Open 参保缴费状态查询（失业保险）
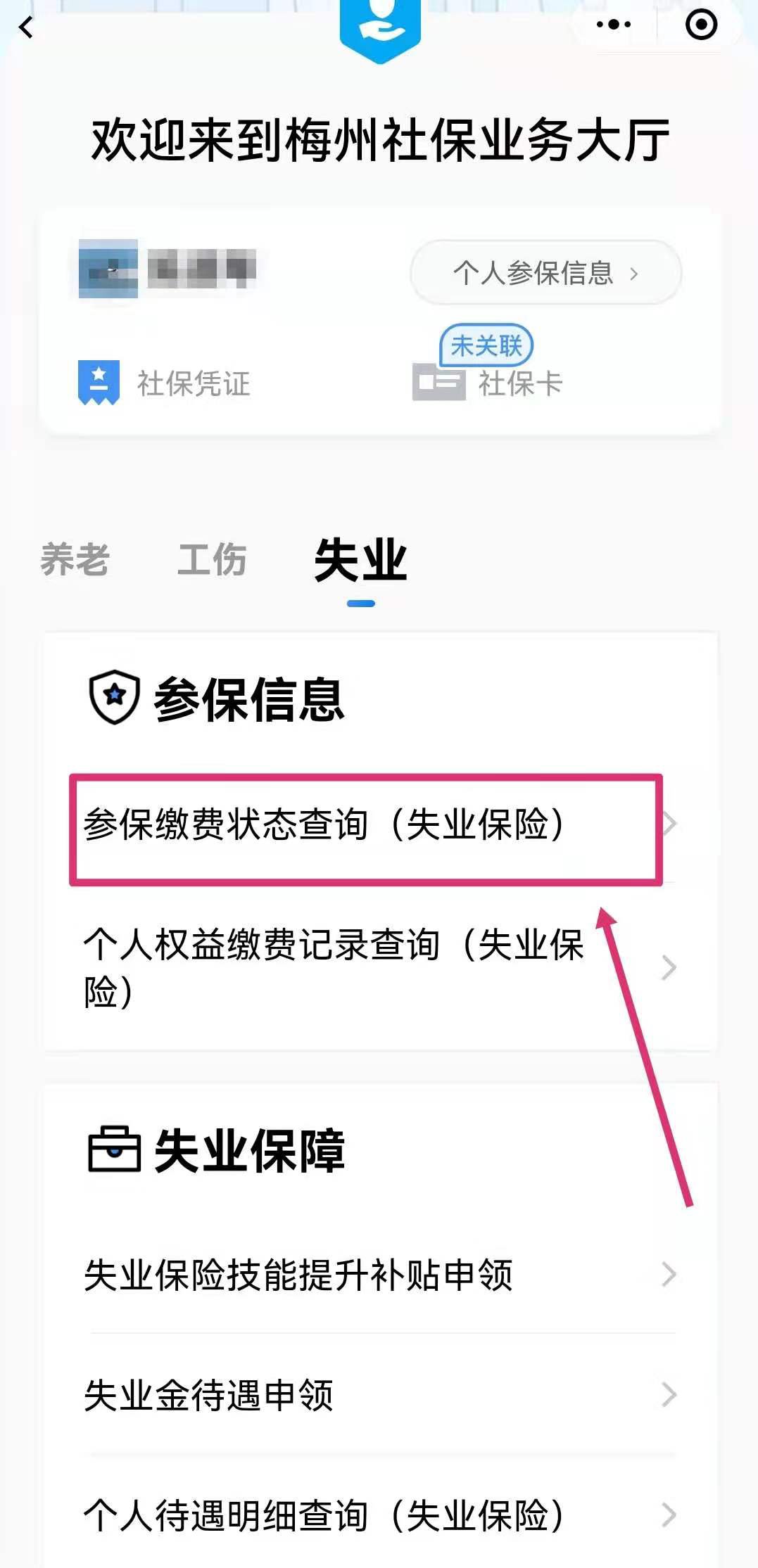This screenshot has height=1568, width=758. (x=366, y=824)
